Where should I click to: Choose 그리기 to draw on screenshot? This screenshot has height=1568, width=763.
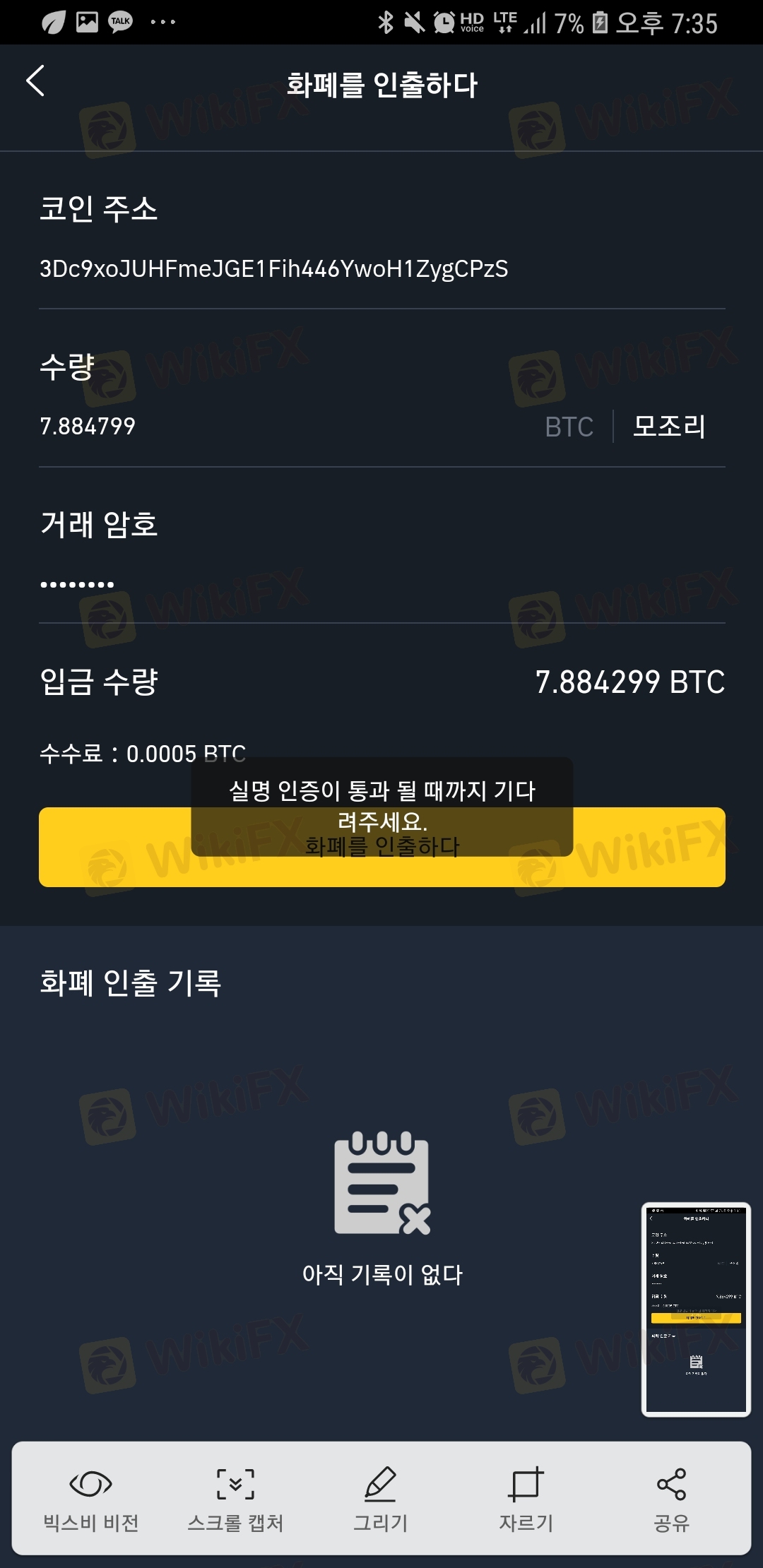[x=380, y=1499]
